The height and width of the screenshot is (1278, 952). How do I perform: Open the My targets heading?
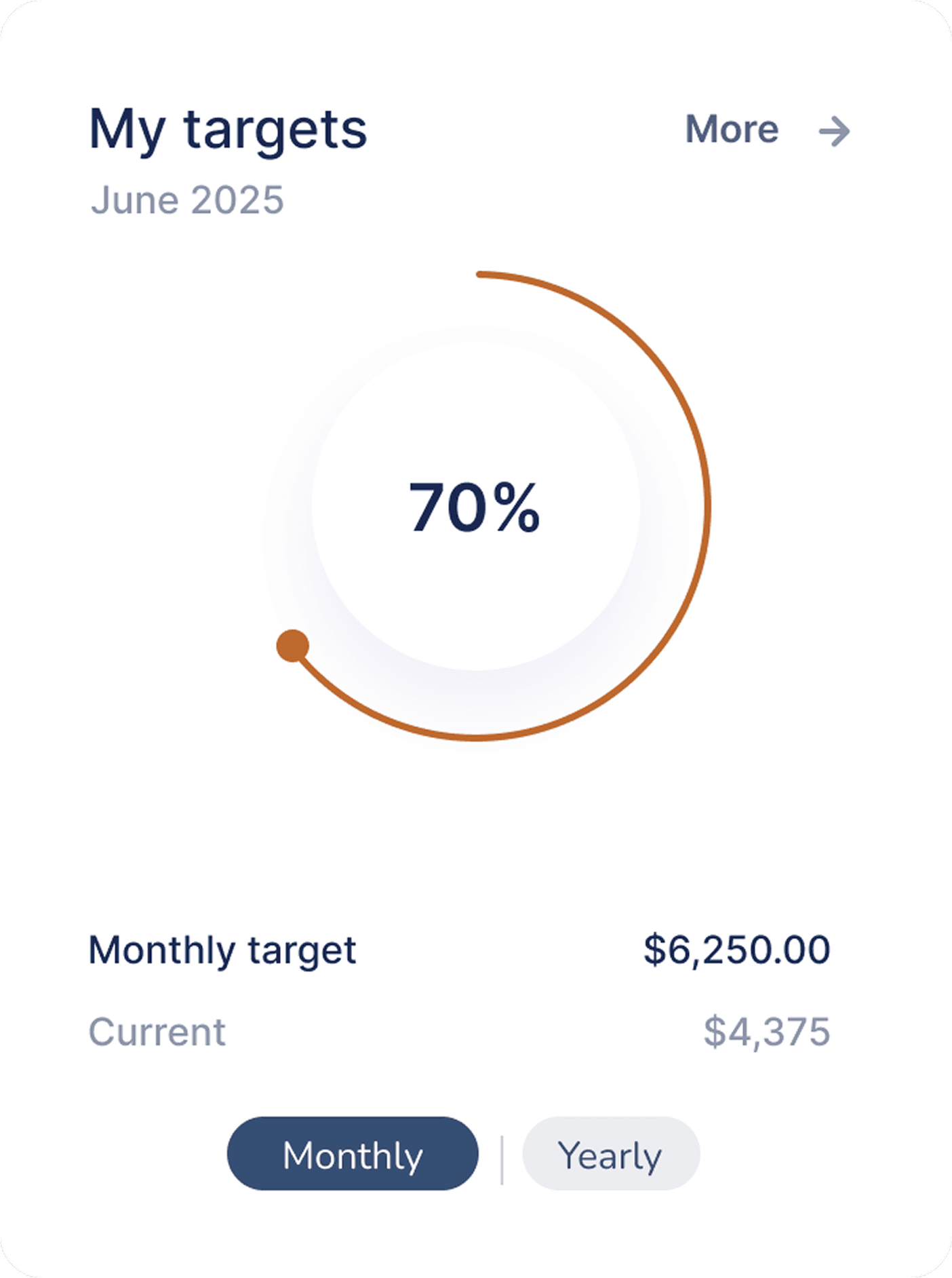click(x=228, y=130)
